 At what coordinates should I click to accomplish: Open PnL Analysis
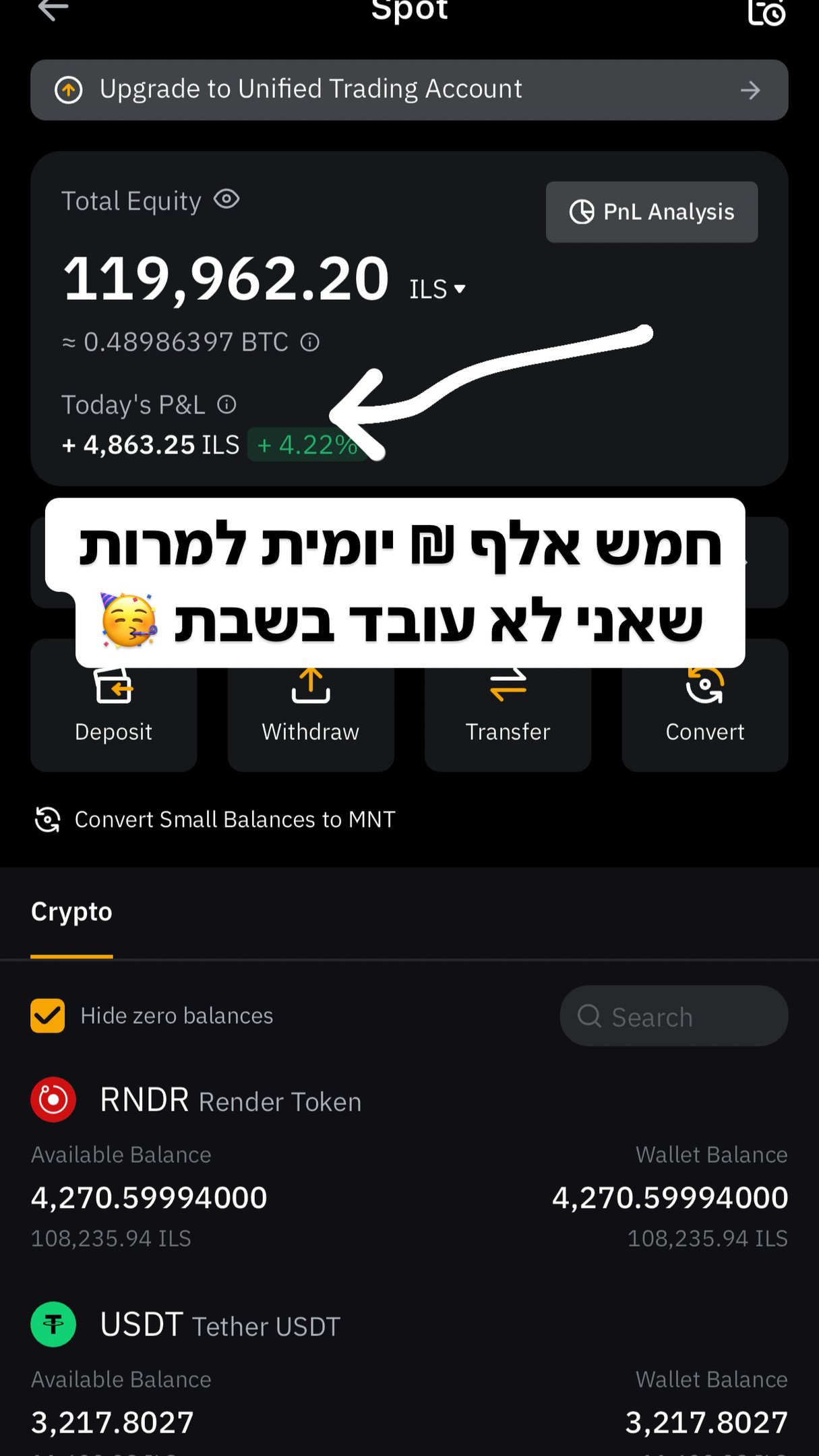pos(651,212)
